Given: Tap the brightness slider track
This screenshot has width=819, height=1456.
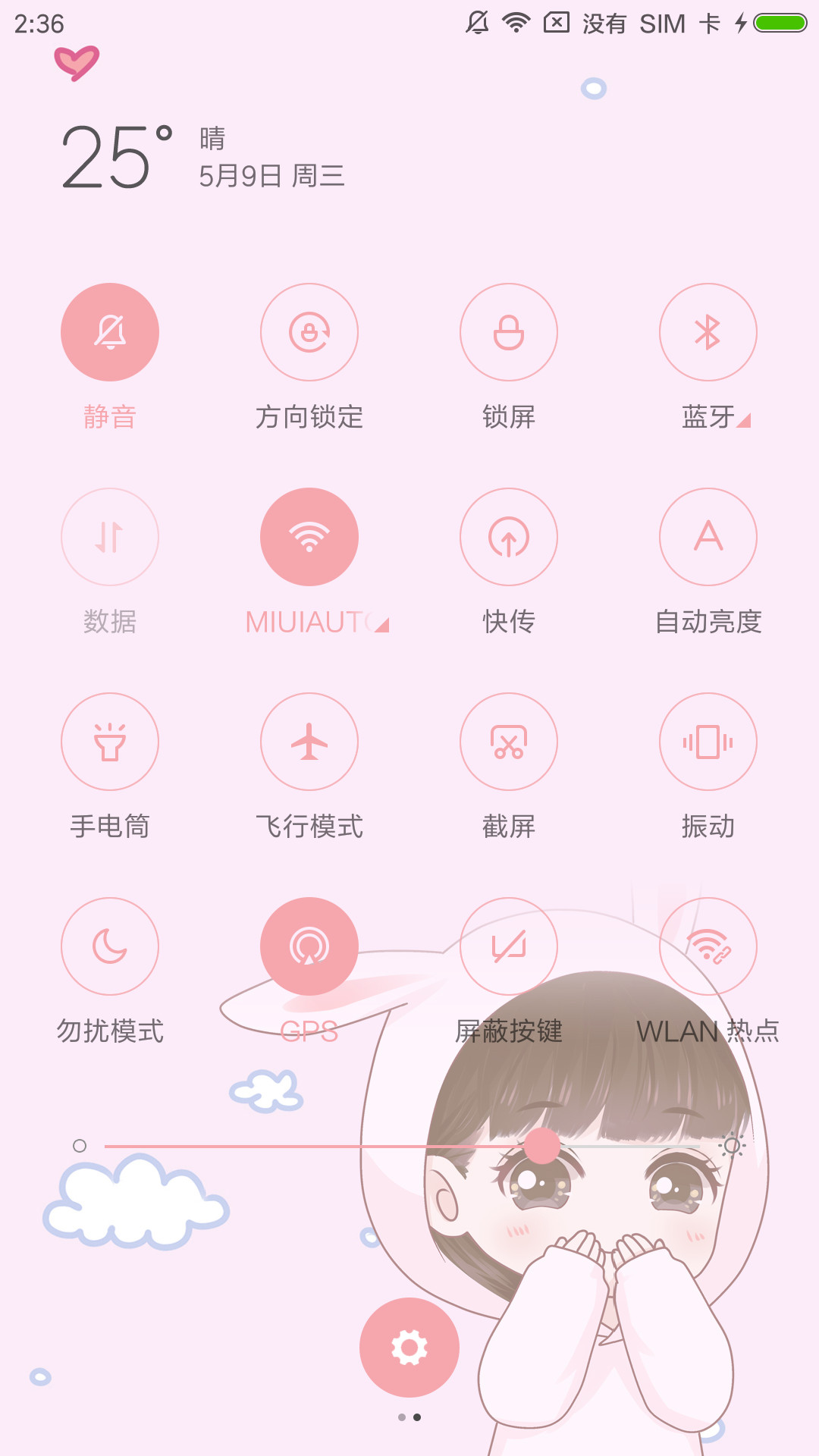Looking at the screenshot, I should (409, 1146).
